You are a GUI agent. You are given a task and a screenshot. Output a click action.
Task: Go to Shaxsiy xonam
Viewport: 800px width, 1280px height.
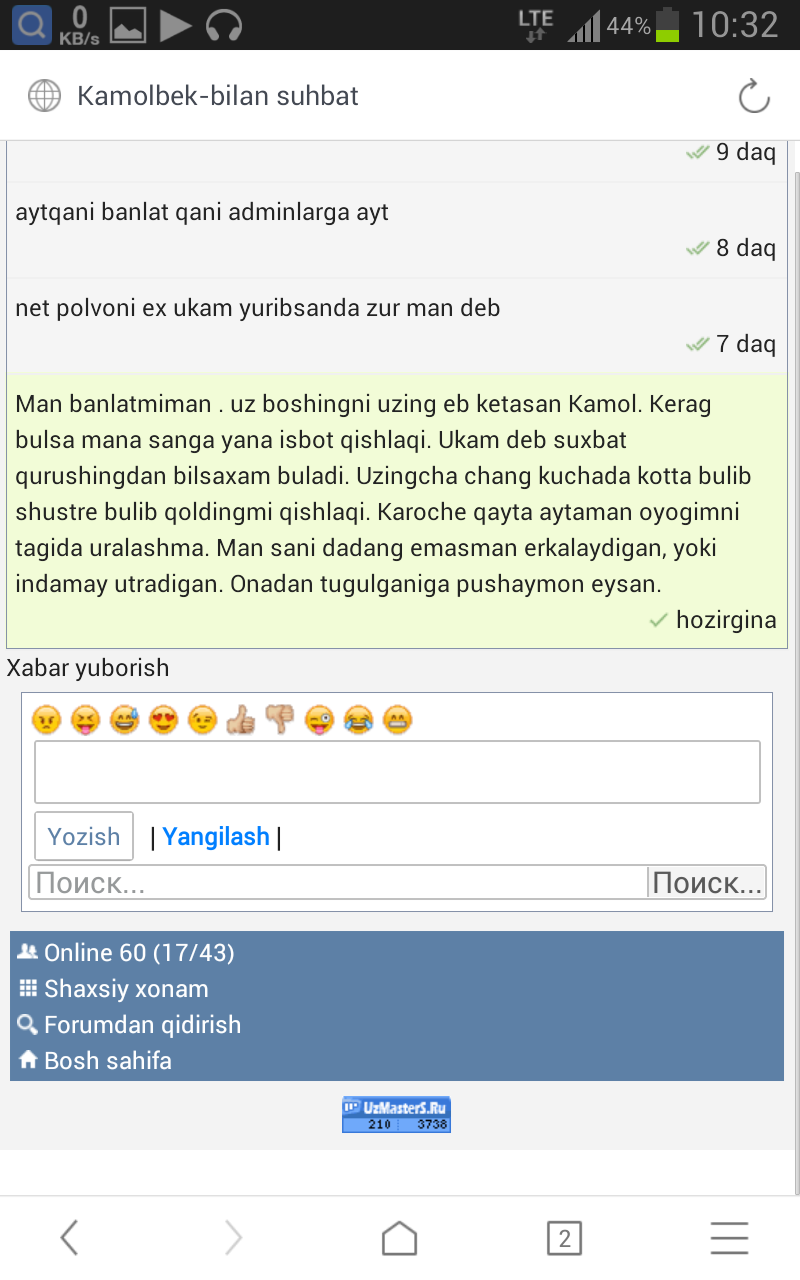point(126,989)
